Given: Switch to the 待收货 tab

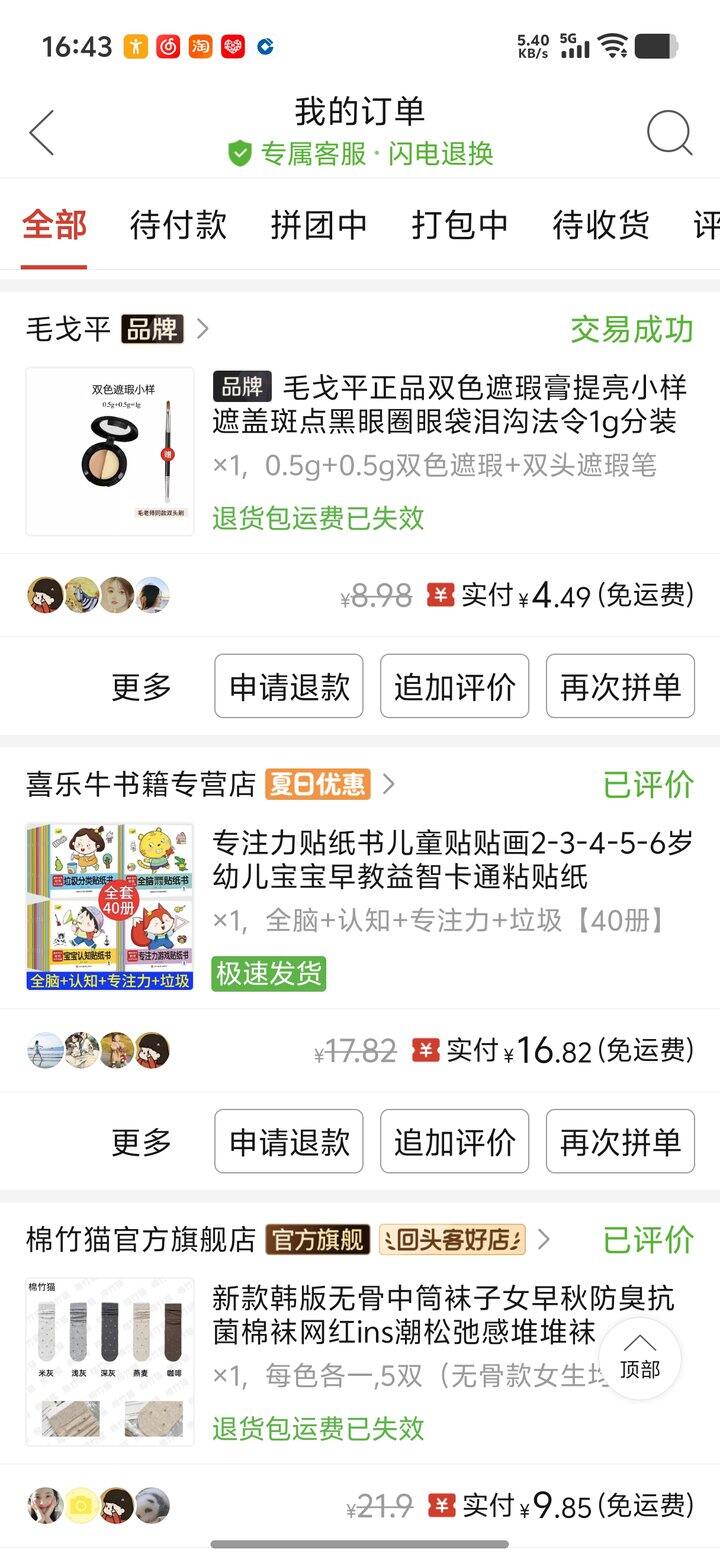Looking at the screenshot, I should point(601,225).
